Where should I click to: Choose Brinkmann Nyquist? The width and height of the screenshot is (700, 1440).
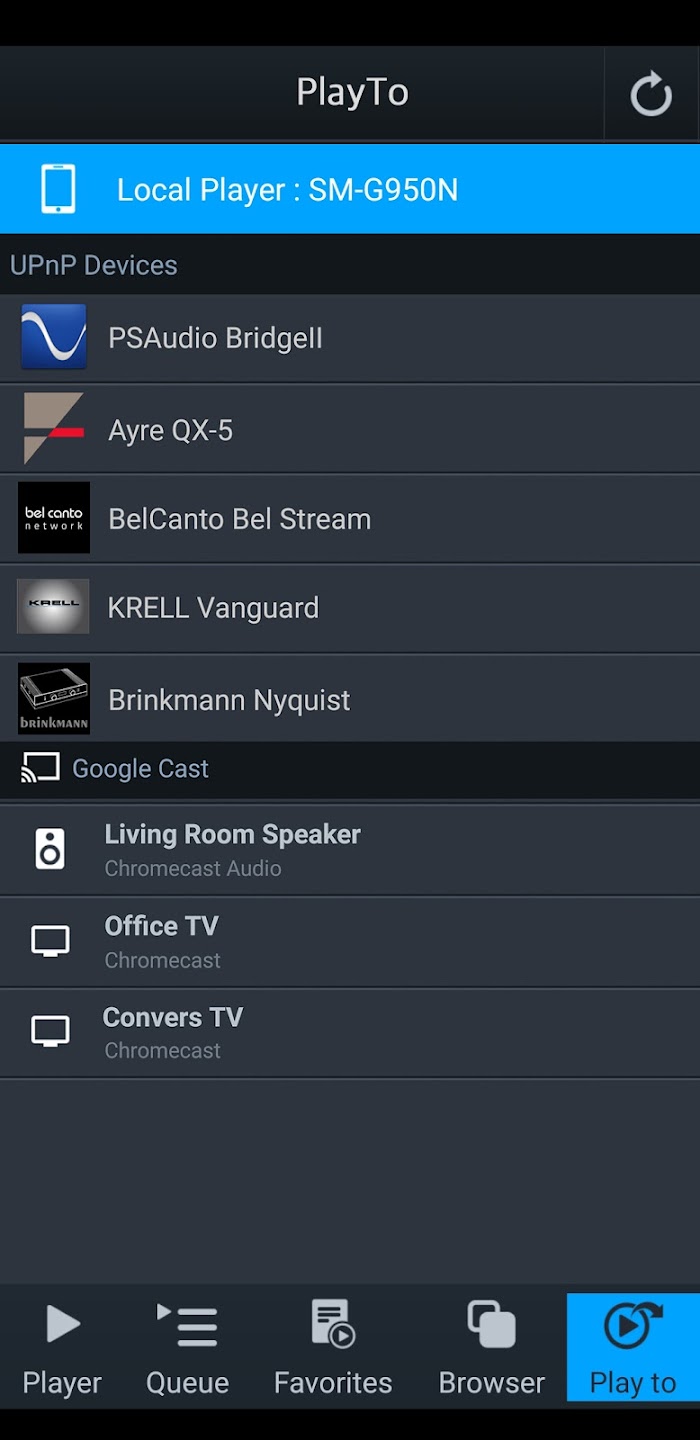click(x=350, y=699)
